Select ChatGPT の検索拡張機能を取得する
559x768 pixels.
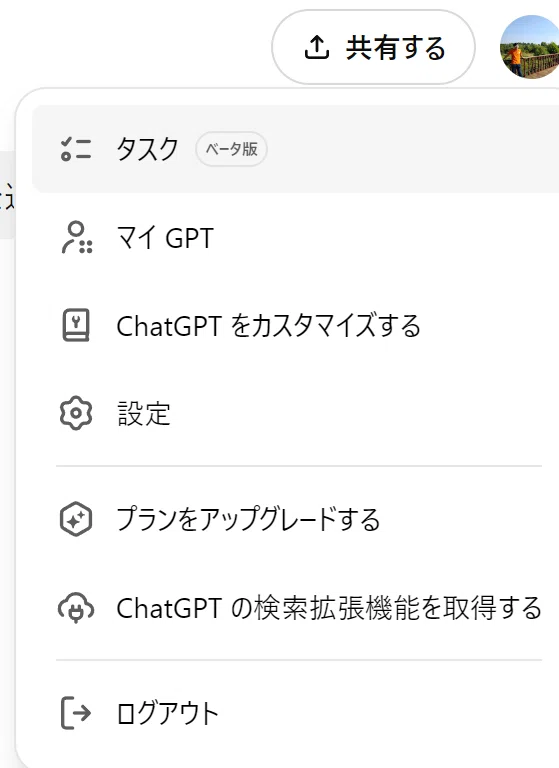(295, 608)
